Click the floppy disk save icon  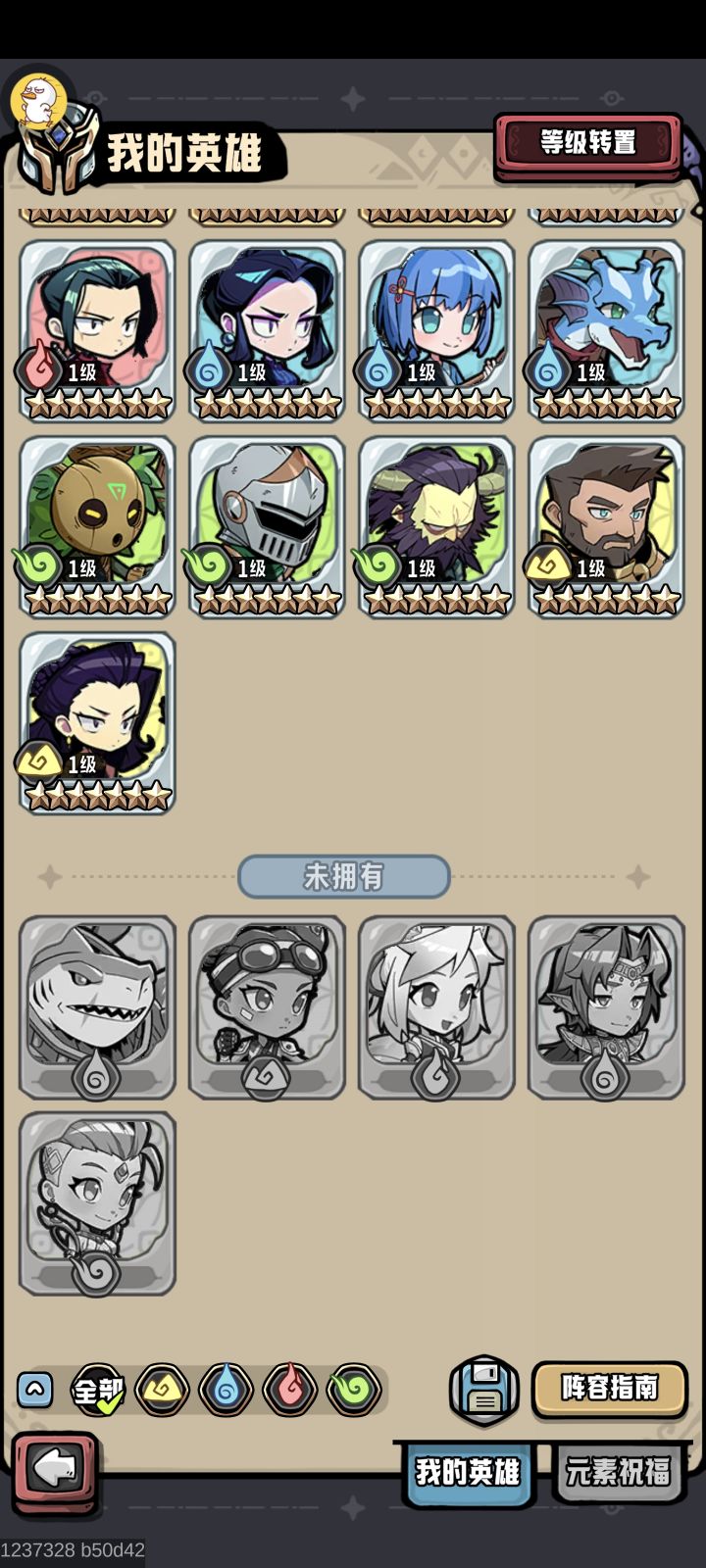tap(482, 1391)
